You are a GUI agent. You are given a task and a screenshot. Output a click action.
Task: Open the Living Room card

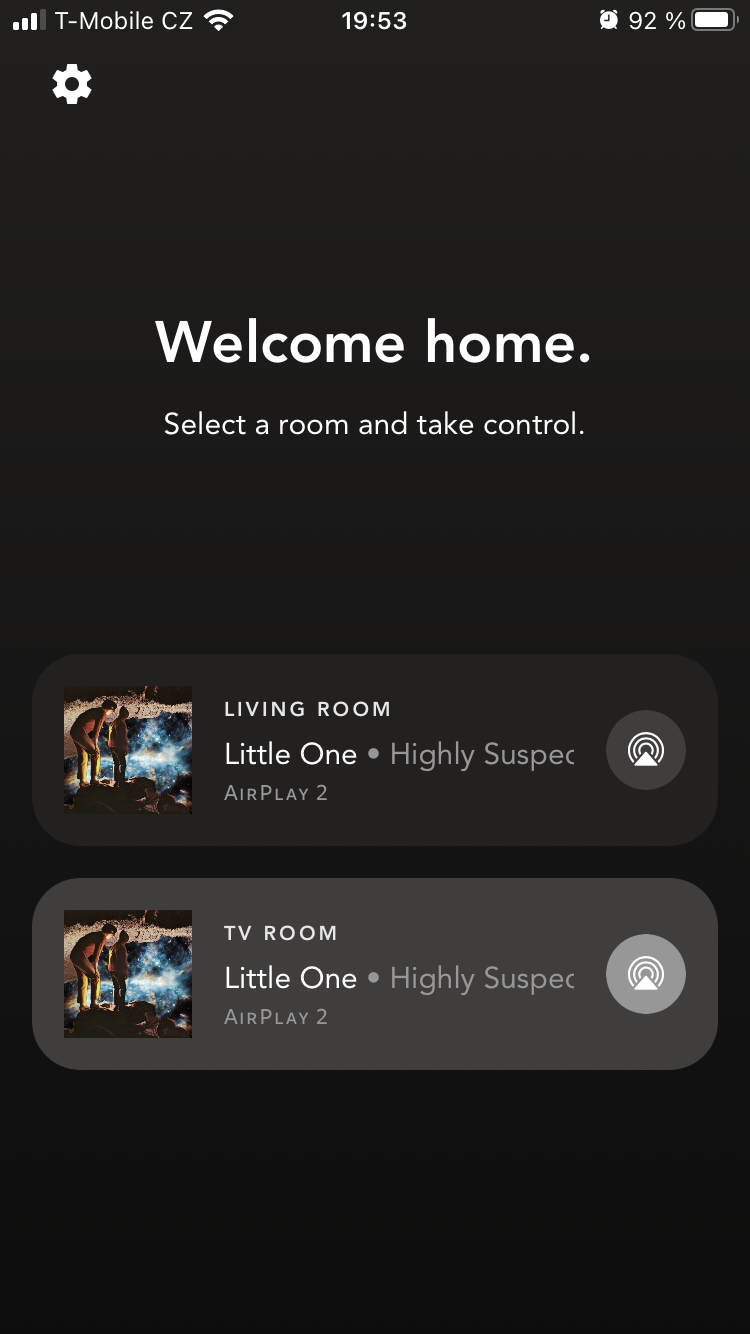(x=400, y=750)
